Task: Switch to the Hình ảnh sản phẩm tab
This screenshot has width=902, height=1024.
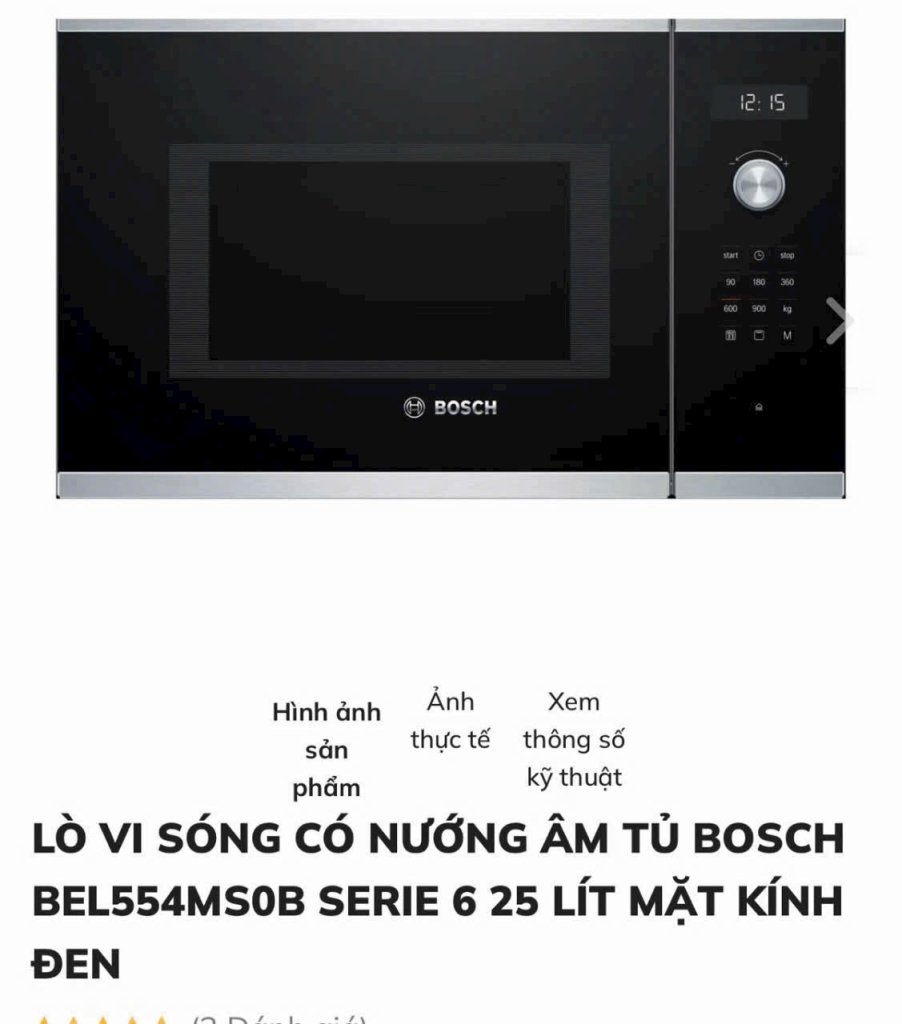Action: point(327,750)
